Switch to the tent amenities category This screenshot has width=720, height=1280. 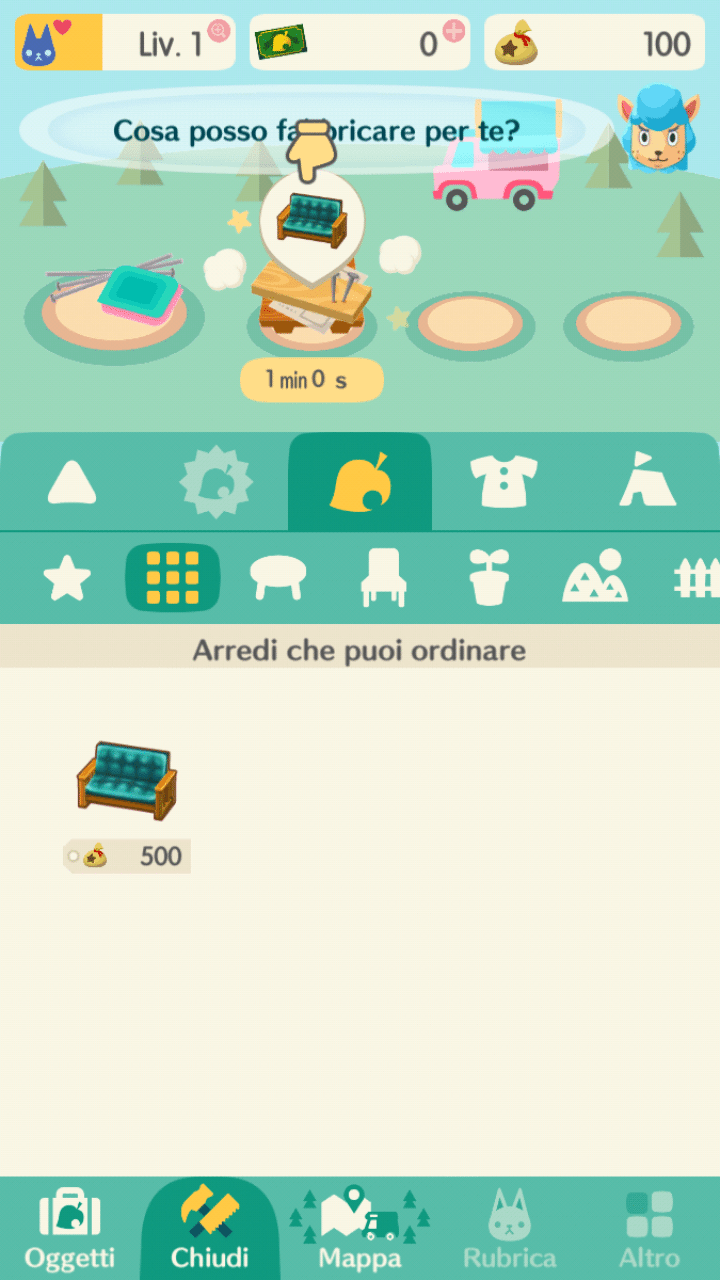click(x=647, y=482)
